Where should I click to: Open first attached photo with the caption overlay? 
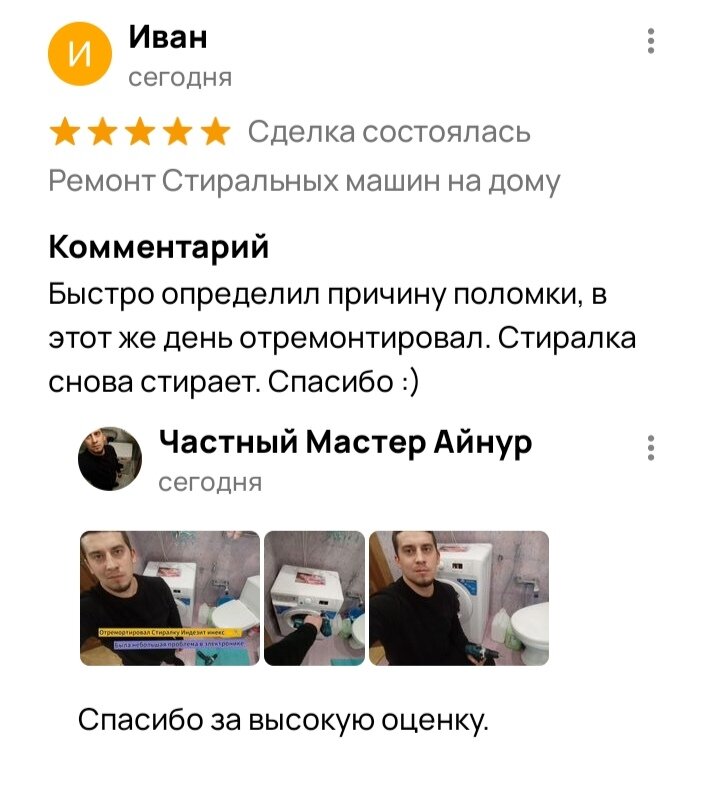tap(170, 598)
